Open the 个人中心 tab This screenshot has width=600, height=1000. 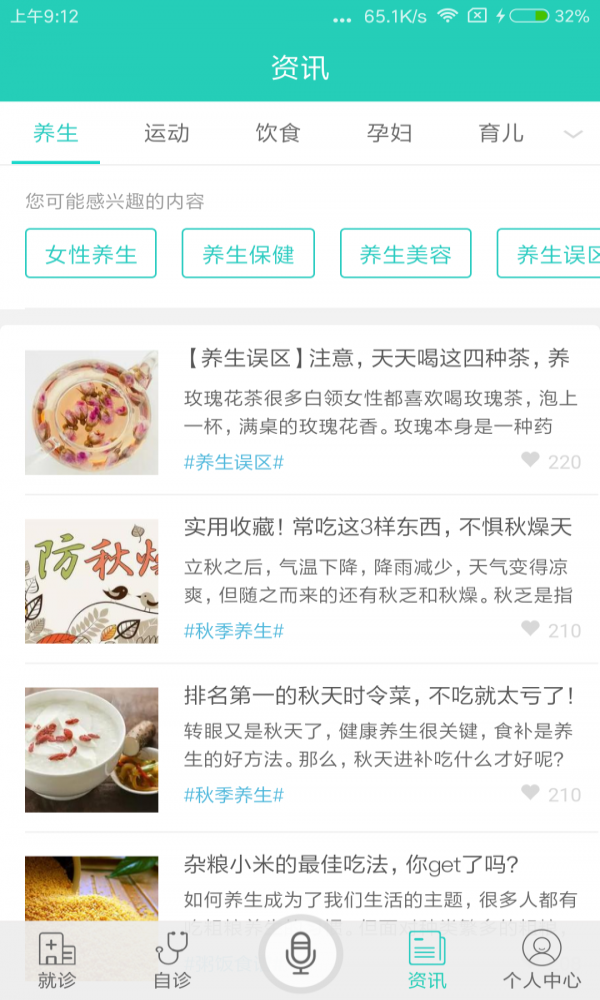point(541,958)
